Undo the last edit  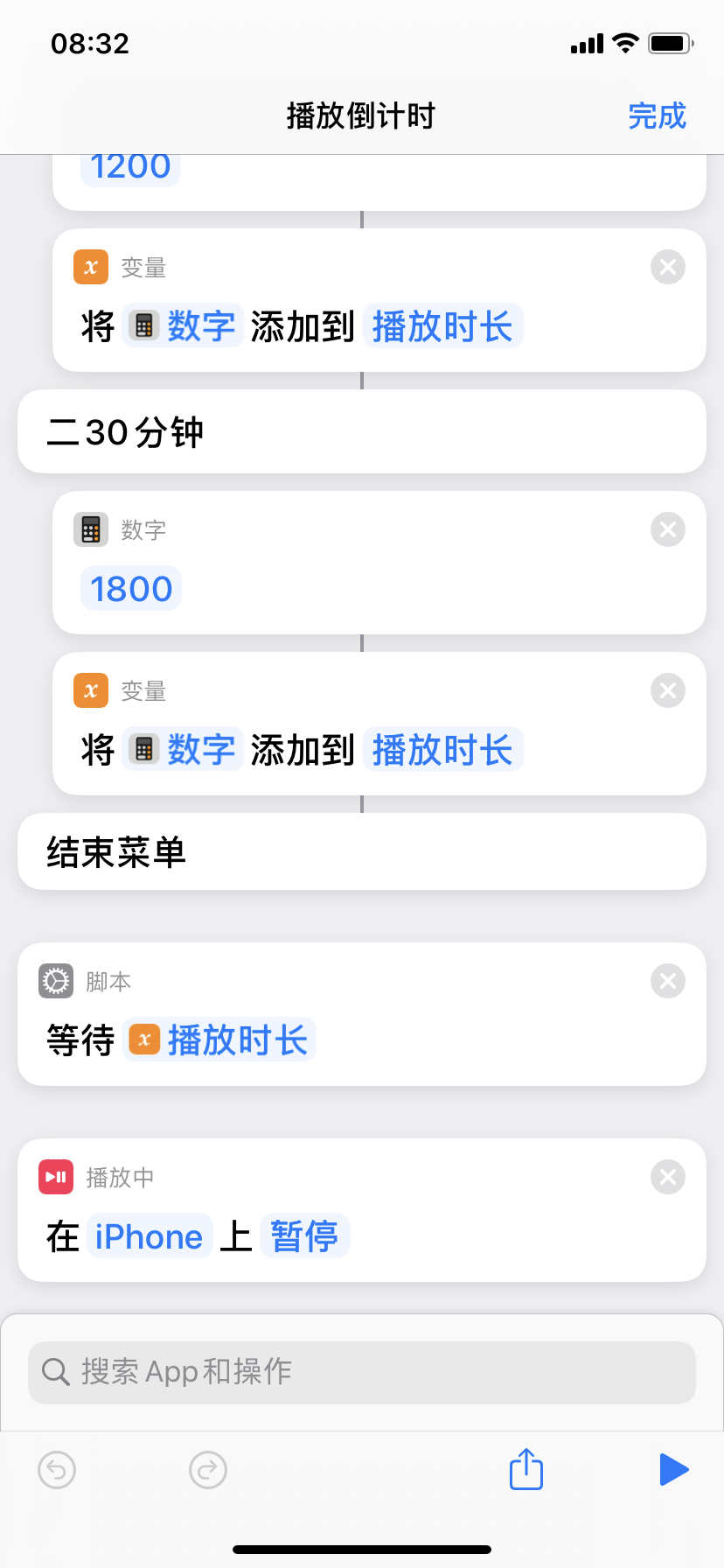pos(57,1469)
